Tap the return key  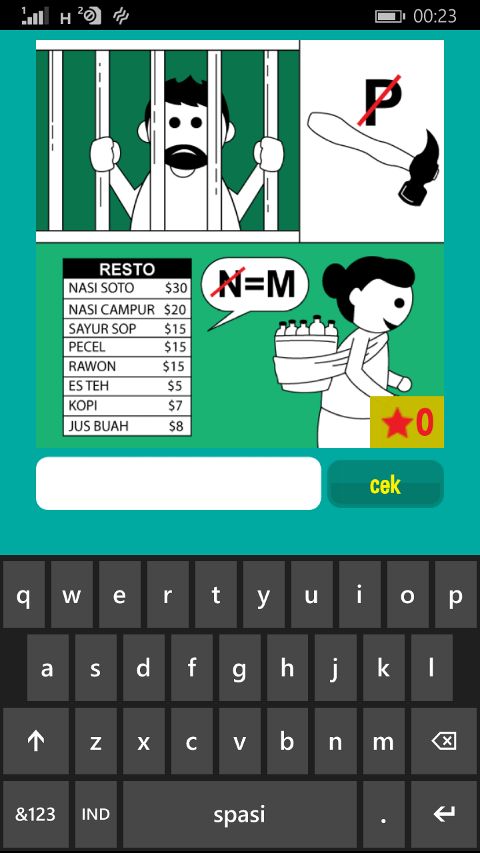tap(444, 814)
